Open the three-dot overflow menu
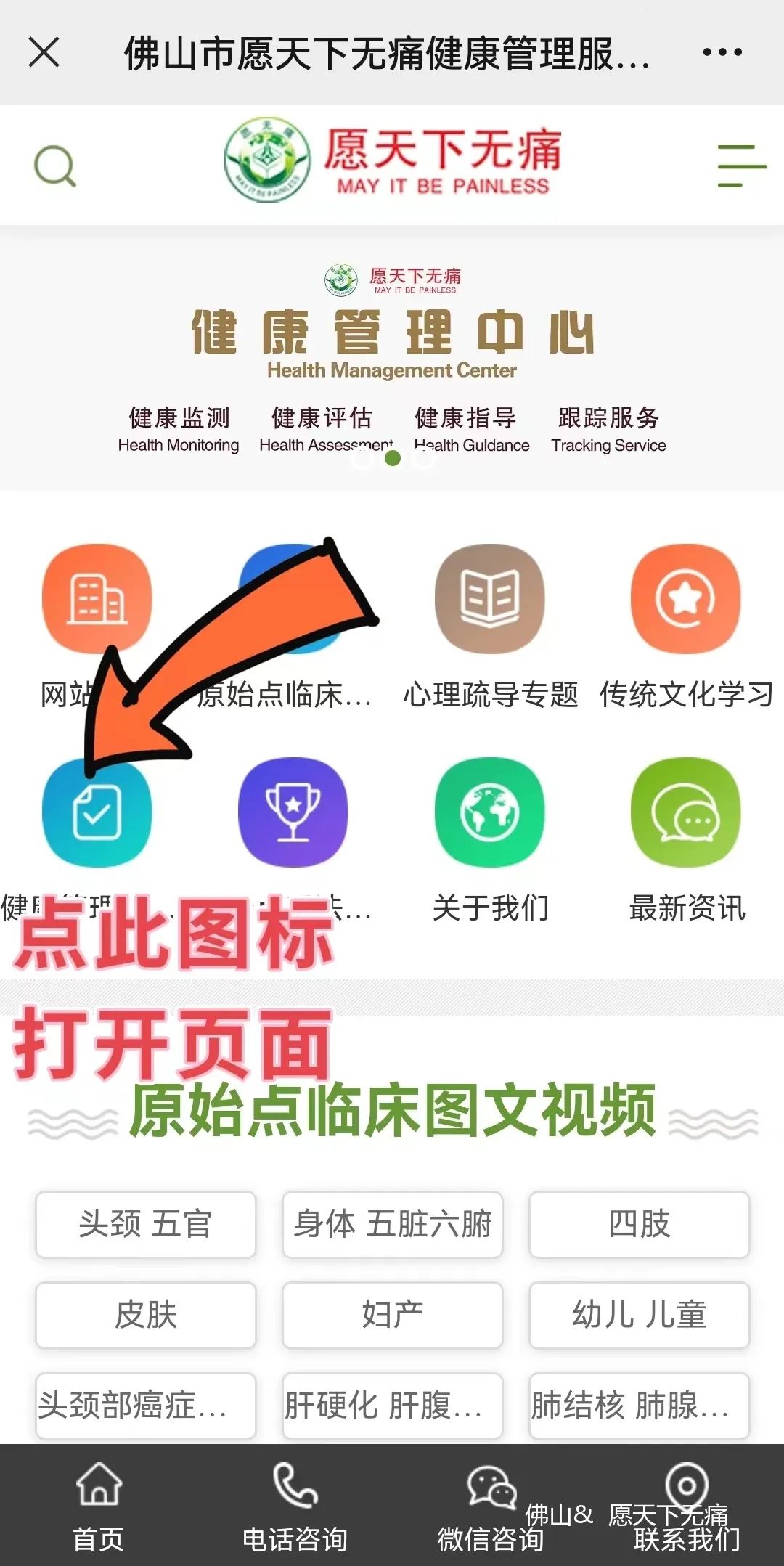 pos(722,52)
